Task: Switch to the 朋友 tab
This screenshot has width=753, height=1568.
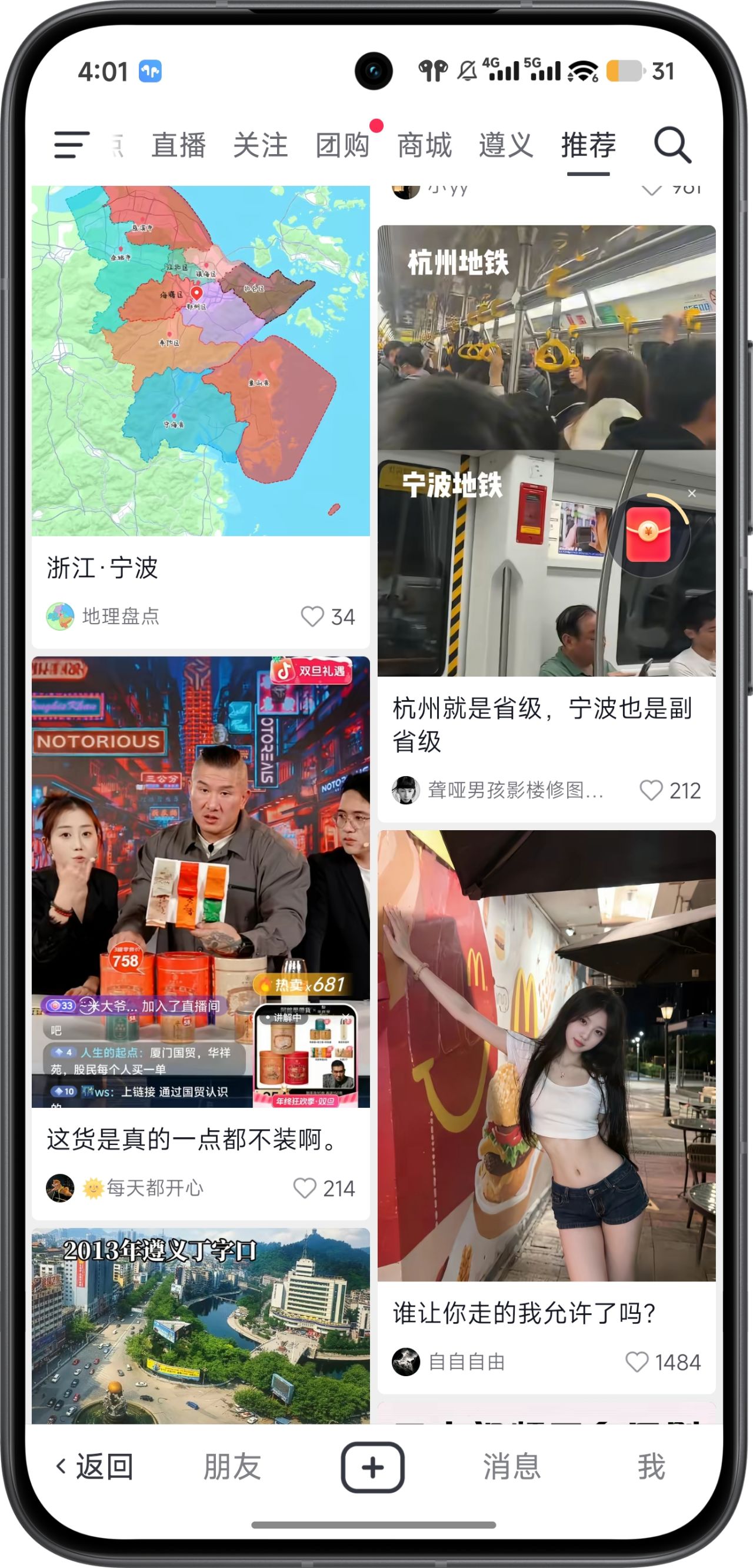Action: (232, 1467)
